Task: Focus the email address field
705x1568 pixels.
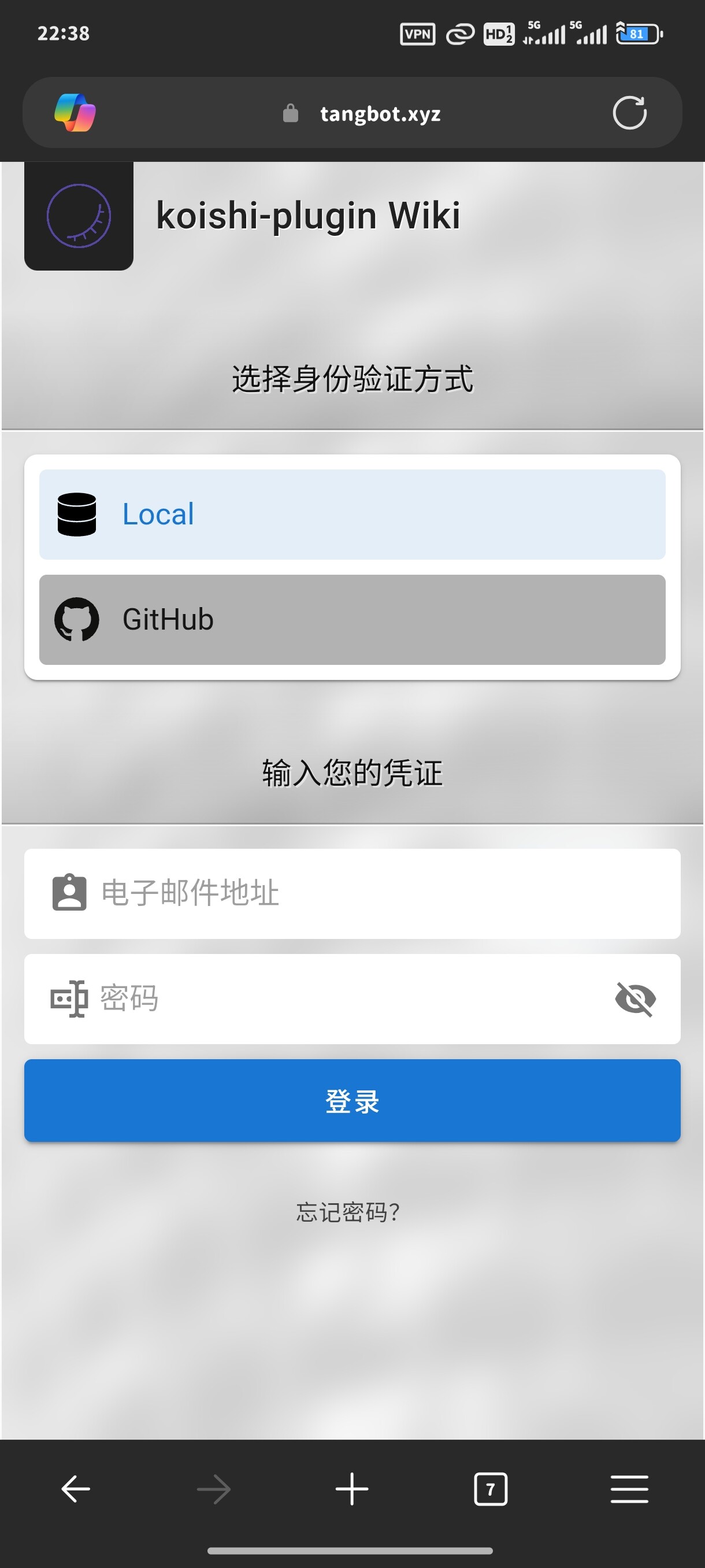Action: coord(352,894)
